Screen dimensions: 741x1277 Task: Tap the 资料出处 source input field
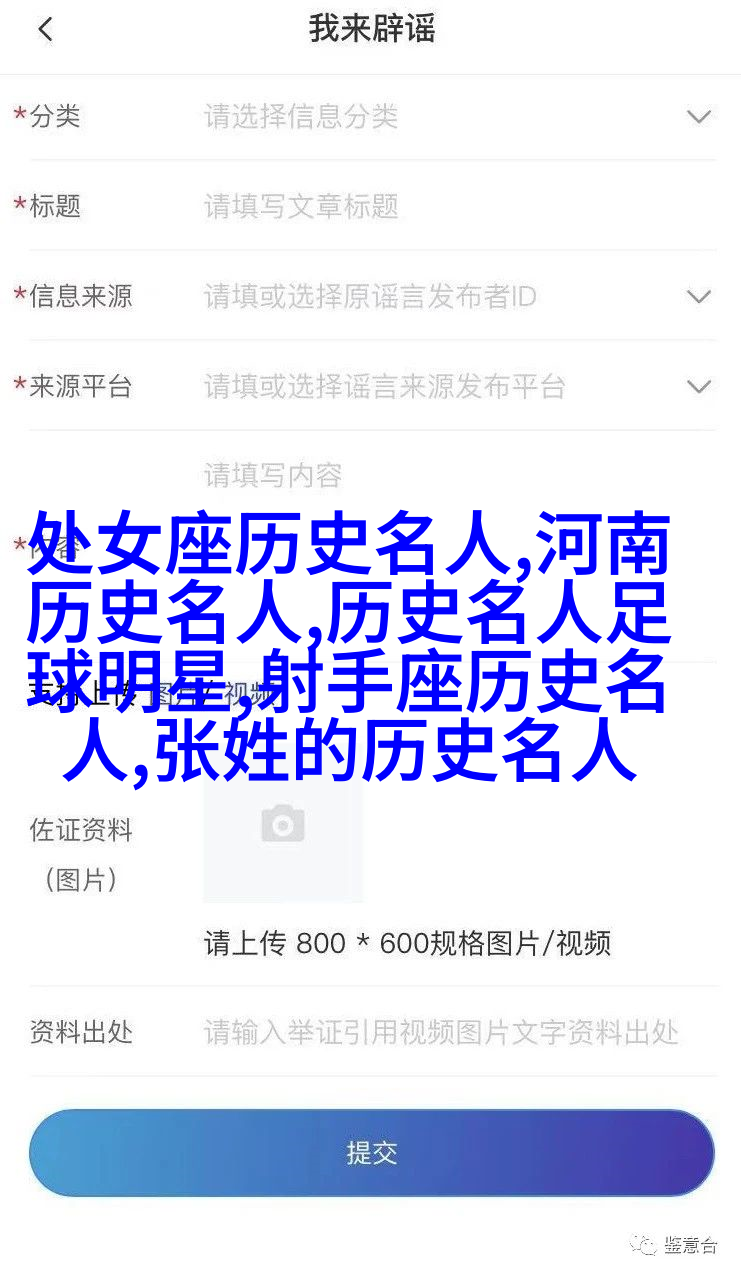pyautogui.click(x=442, y=1032)
